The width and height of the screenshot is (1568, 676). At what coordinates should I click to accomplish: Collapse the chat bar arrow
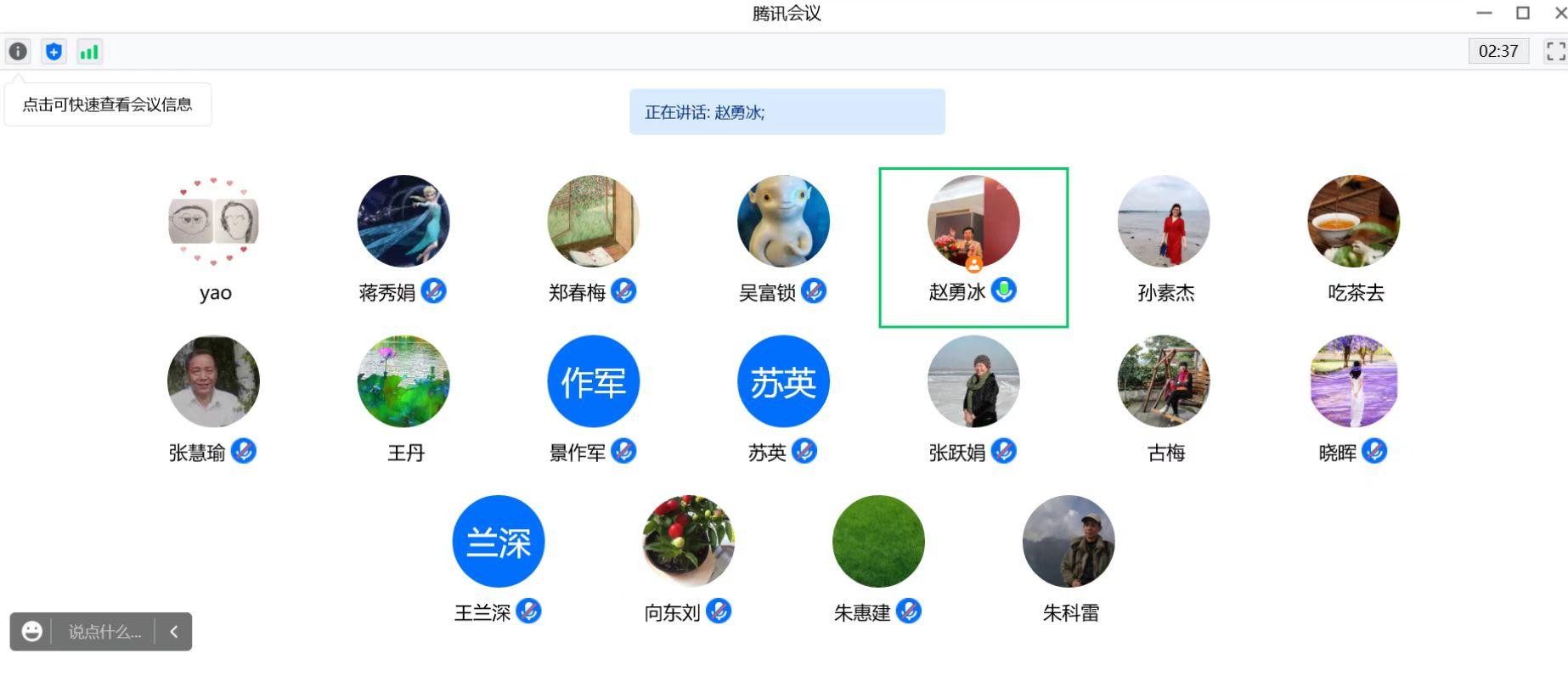click(x=174, y=632)
